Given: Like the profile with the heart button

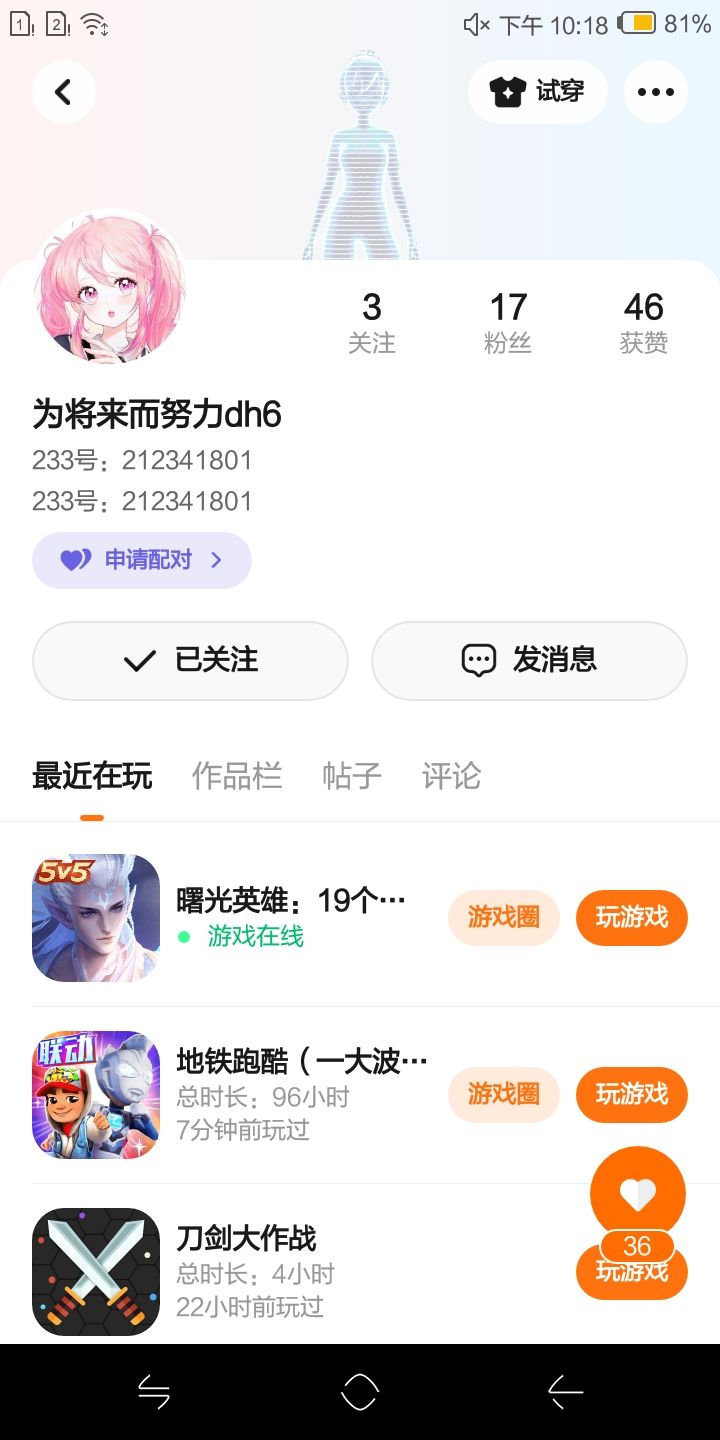Looking at the screenshot, I should tap(637, 1193).
